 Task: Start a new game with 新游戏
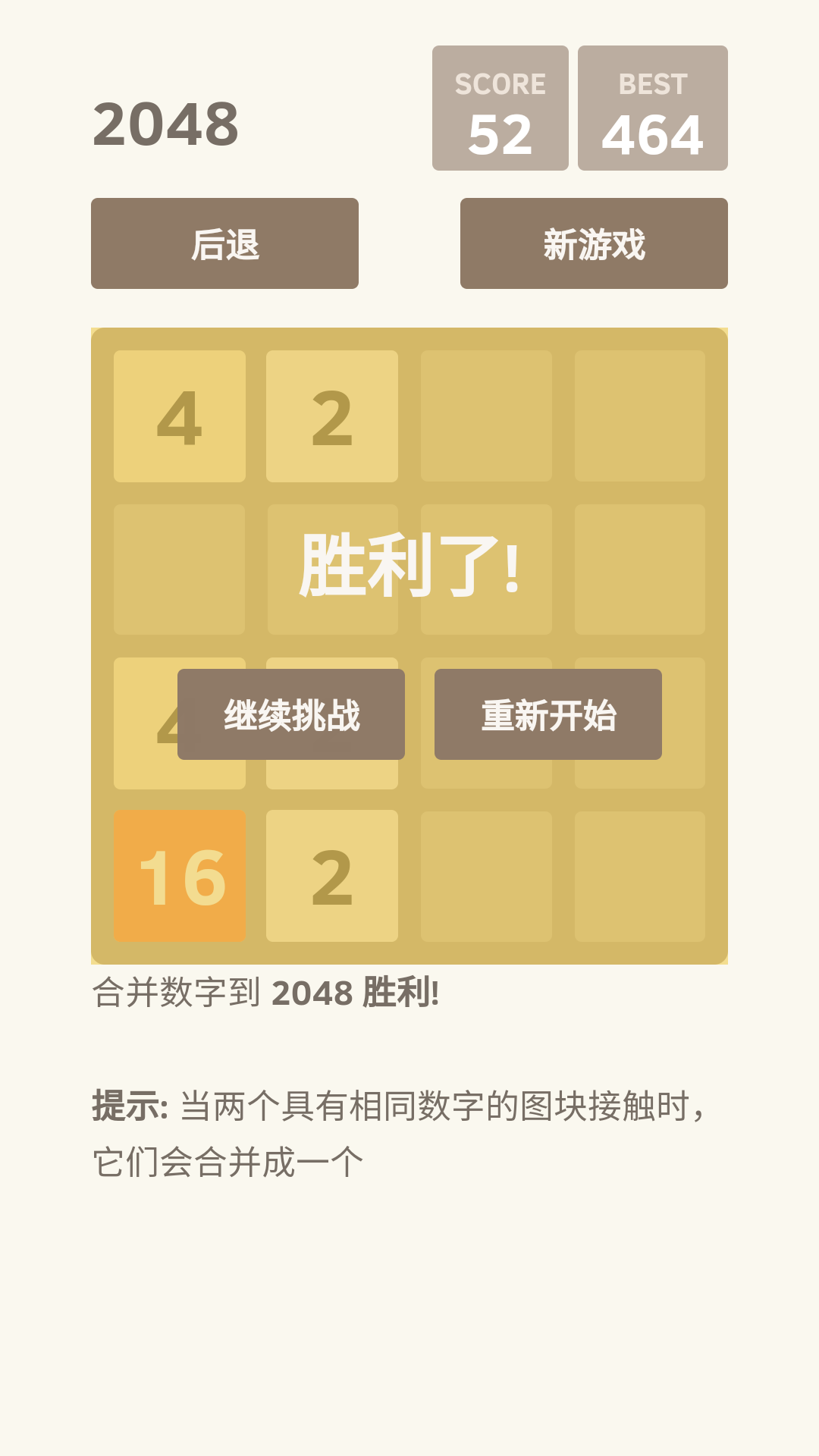594,243
